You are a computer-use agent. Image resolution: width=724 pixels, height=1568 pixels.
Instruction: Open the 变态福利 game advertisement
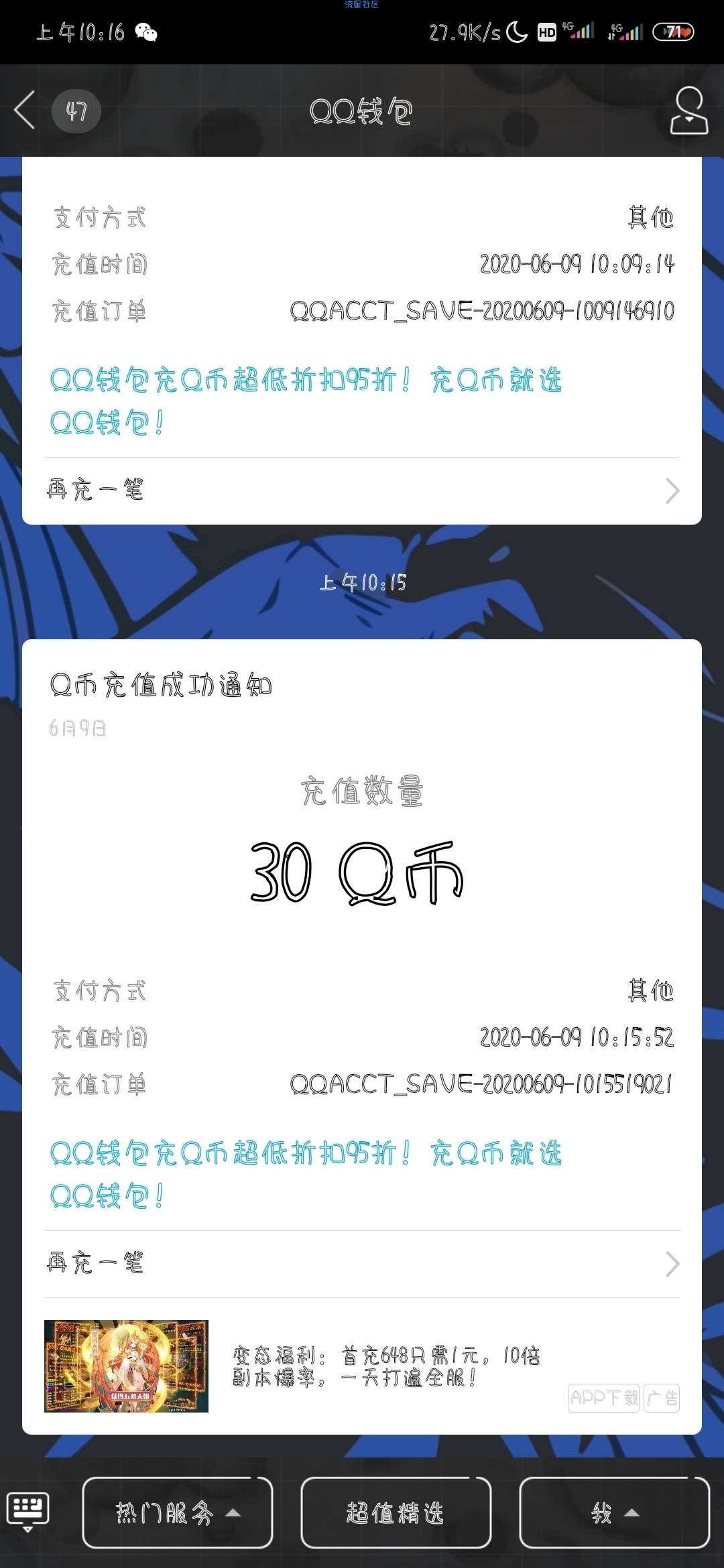coord(126,1366)
